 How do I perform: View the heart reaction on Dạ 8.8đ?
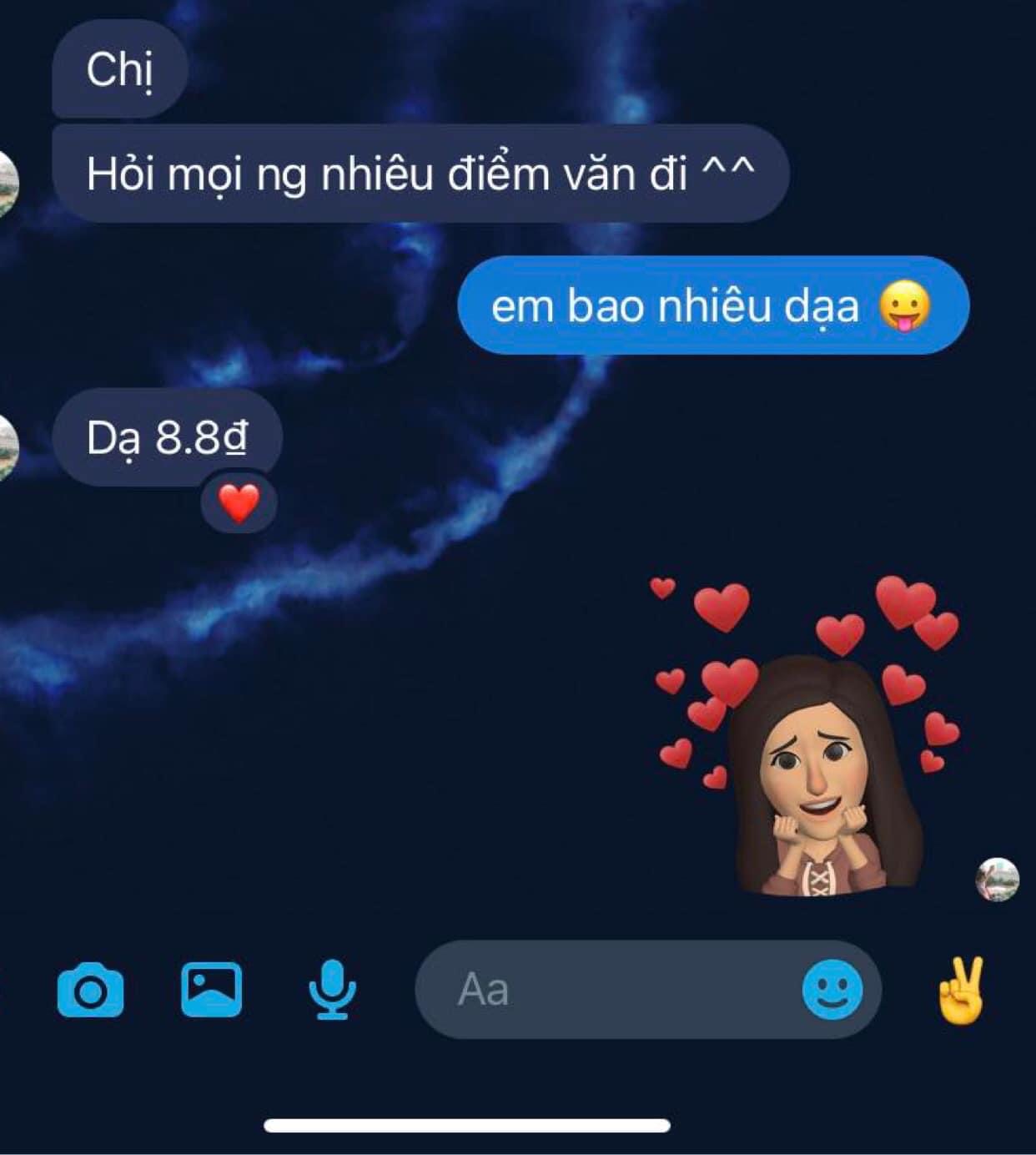coord(239,504)
